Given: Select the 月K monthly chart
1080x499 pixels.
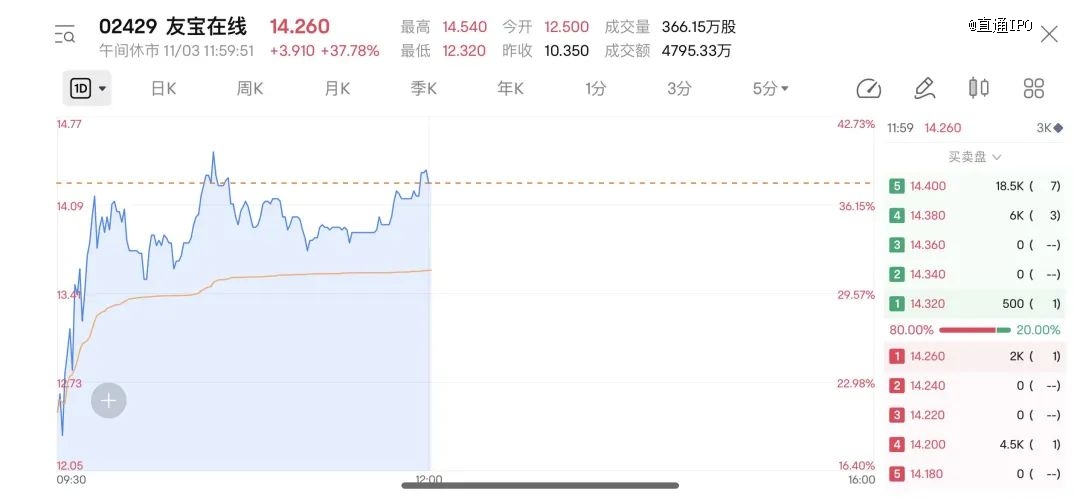Looking at the screenshot, I should (337, 88).
